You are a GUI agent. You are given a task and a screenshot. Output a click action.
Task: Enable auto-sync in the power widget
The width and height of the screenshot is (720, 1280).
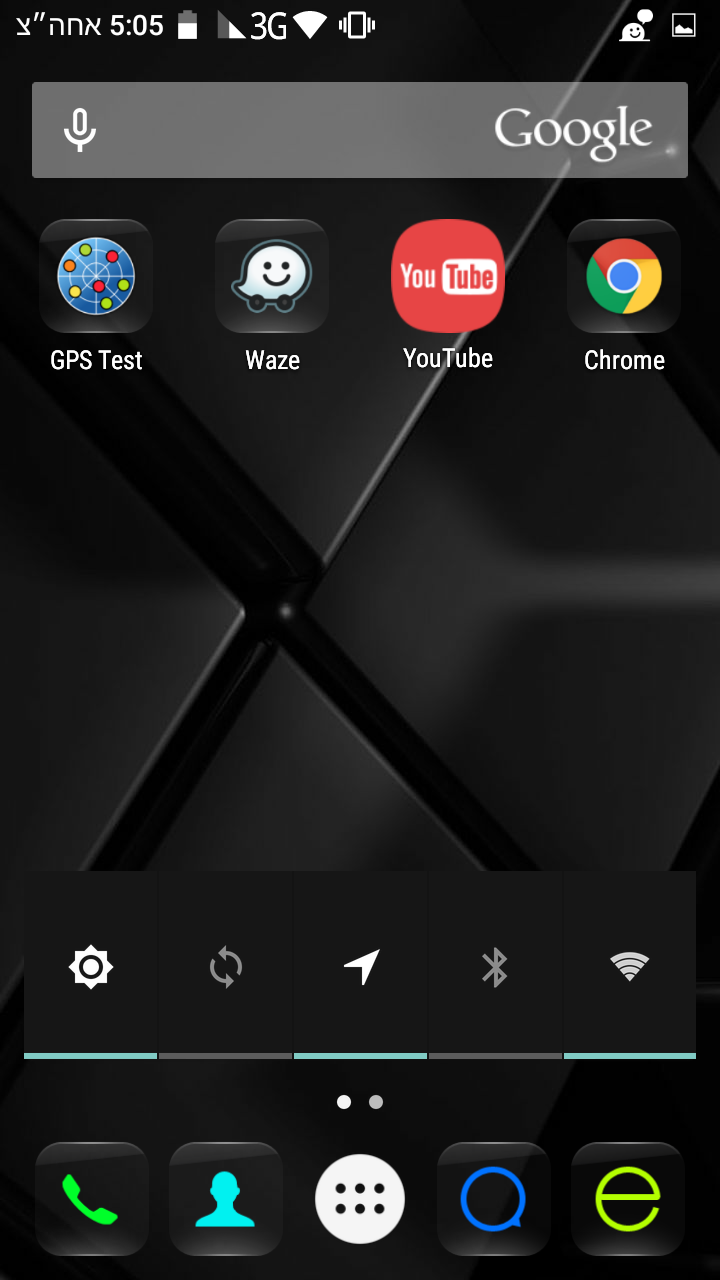click(226, 967)
